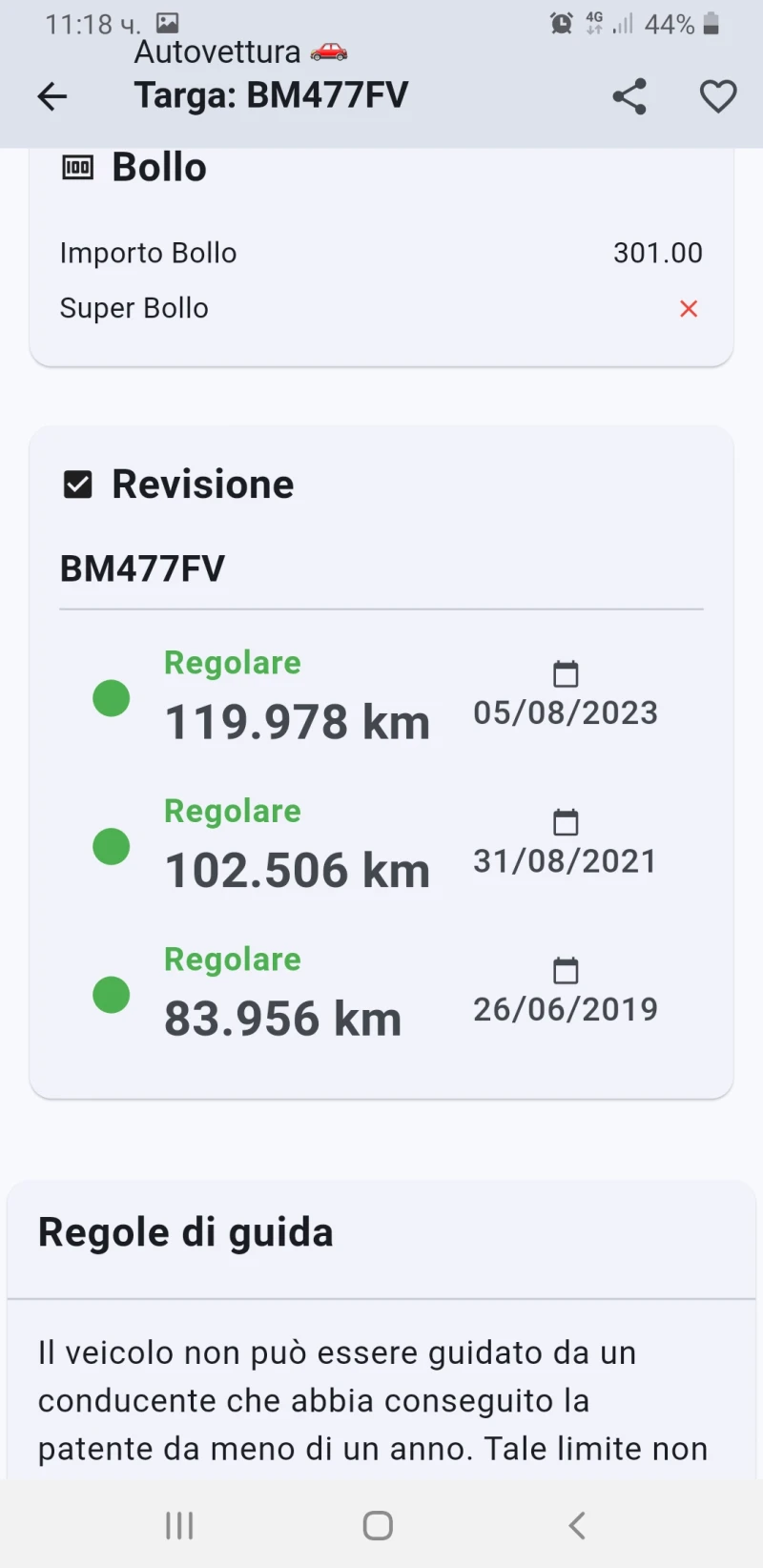The image size is (763, 1568).
Task: Tap the Android home button
Action: coord(376,1524)
